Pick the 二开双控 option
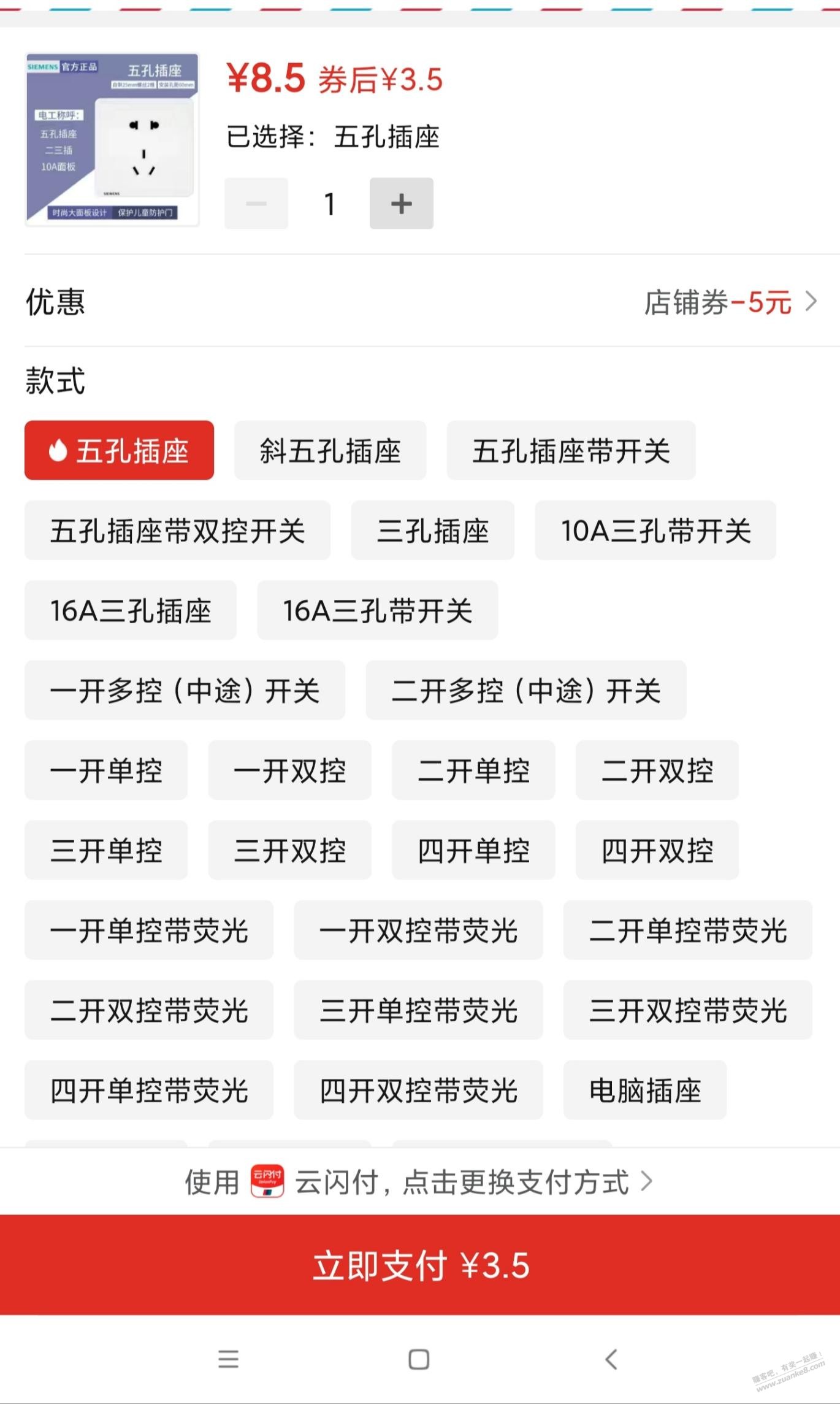The width and height of the screenshot is (840, 1404). click(657, 770)
